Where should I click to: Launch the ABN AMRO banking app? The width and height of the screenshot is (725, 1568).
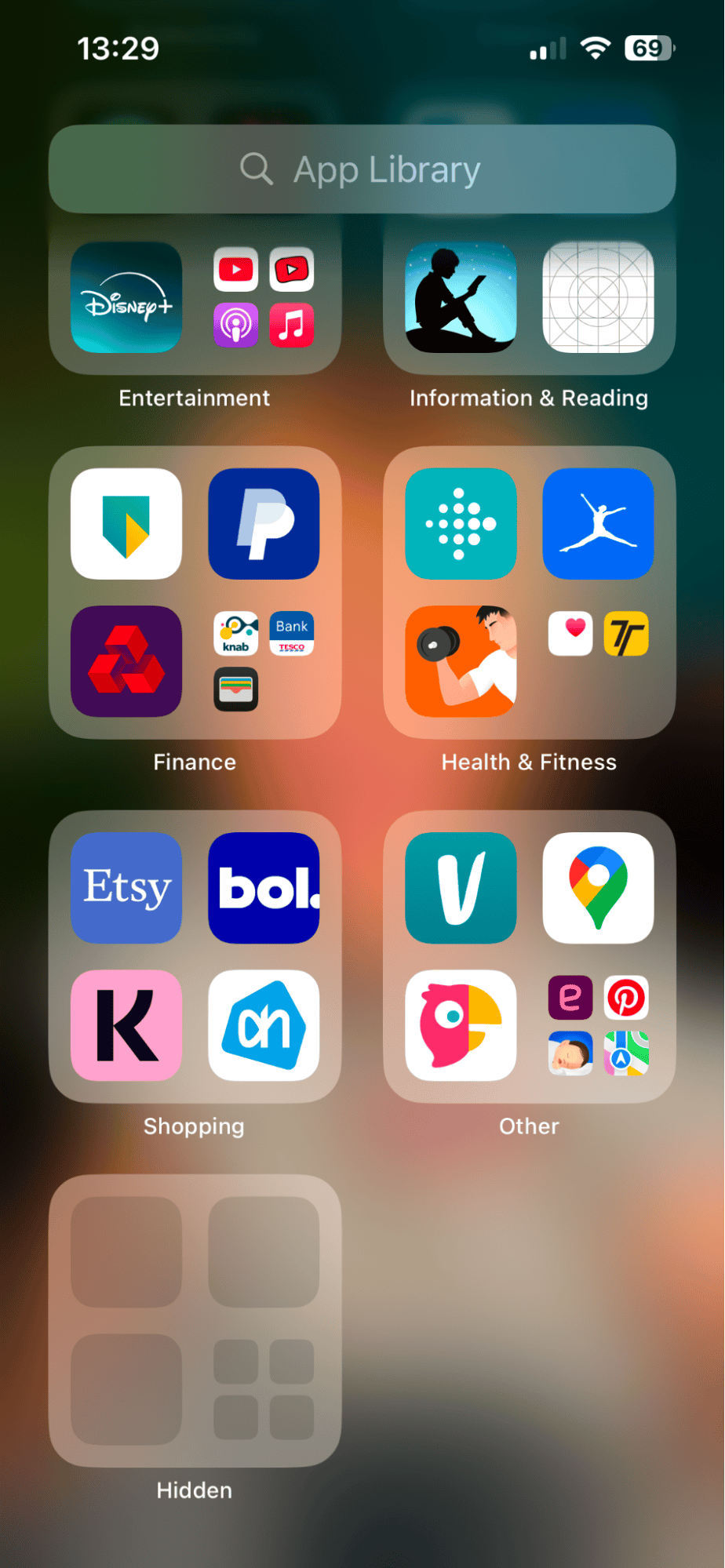point(126,524)
